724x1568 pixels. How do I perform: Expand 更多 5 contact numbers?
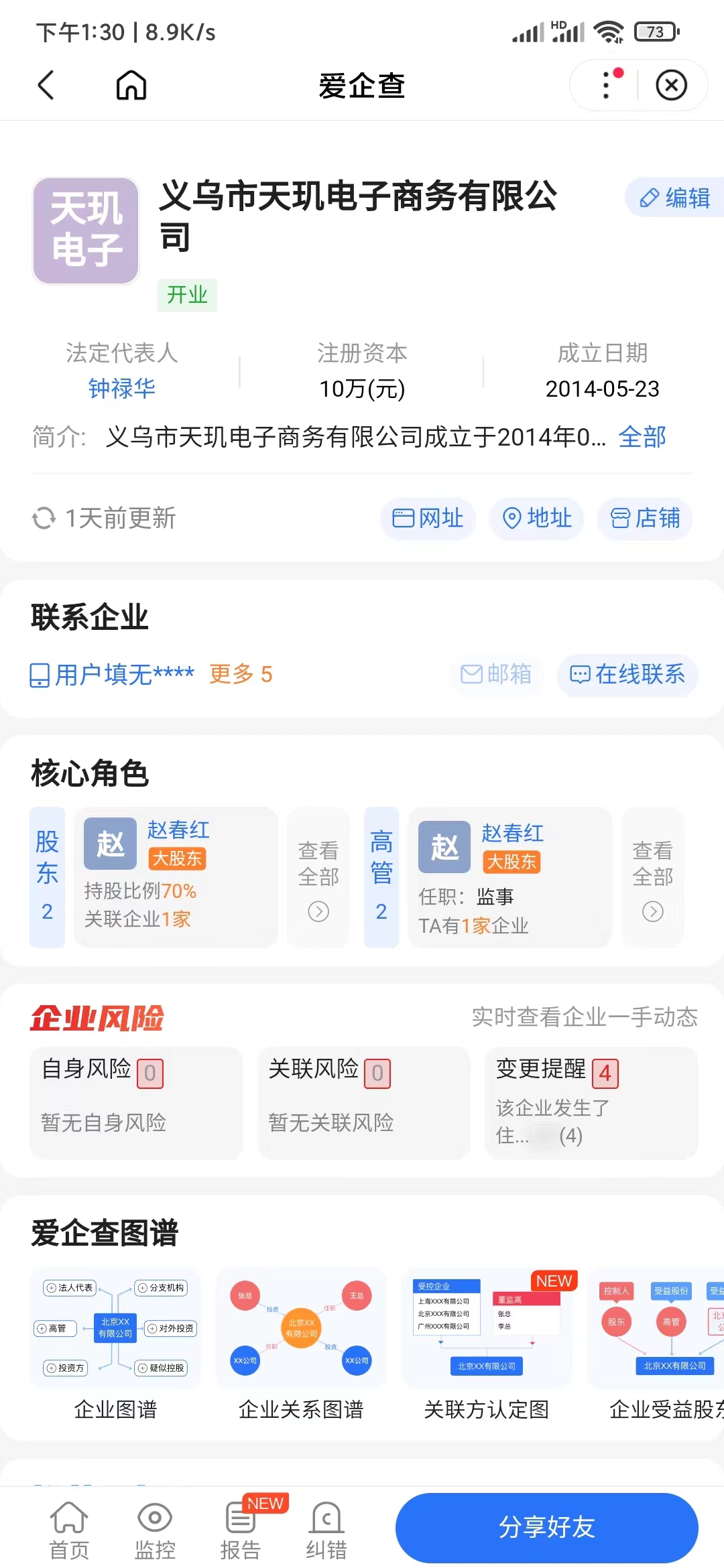[239, 675]
